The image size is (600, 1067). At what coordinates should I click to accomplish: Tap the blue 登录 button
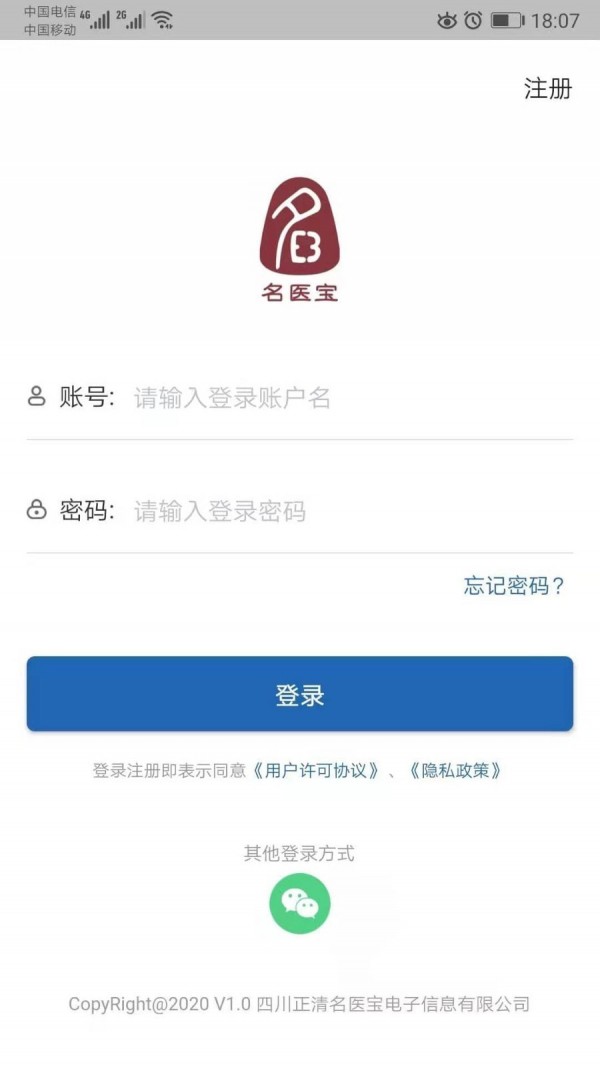point(300,694)
